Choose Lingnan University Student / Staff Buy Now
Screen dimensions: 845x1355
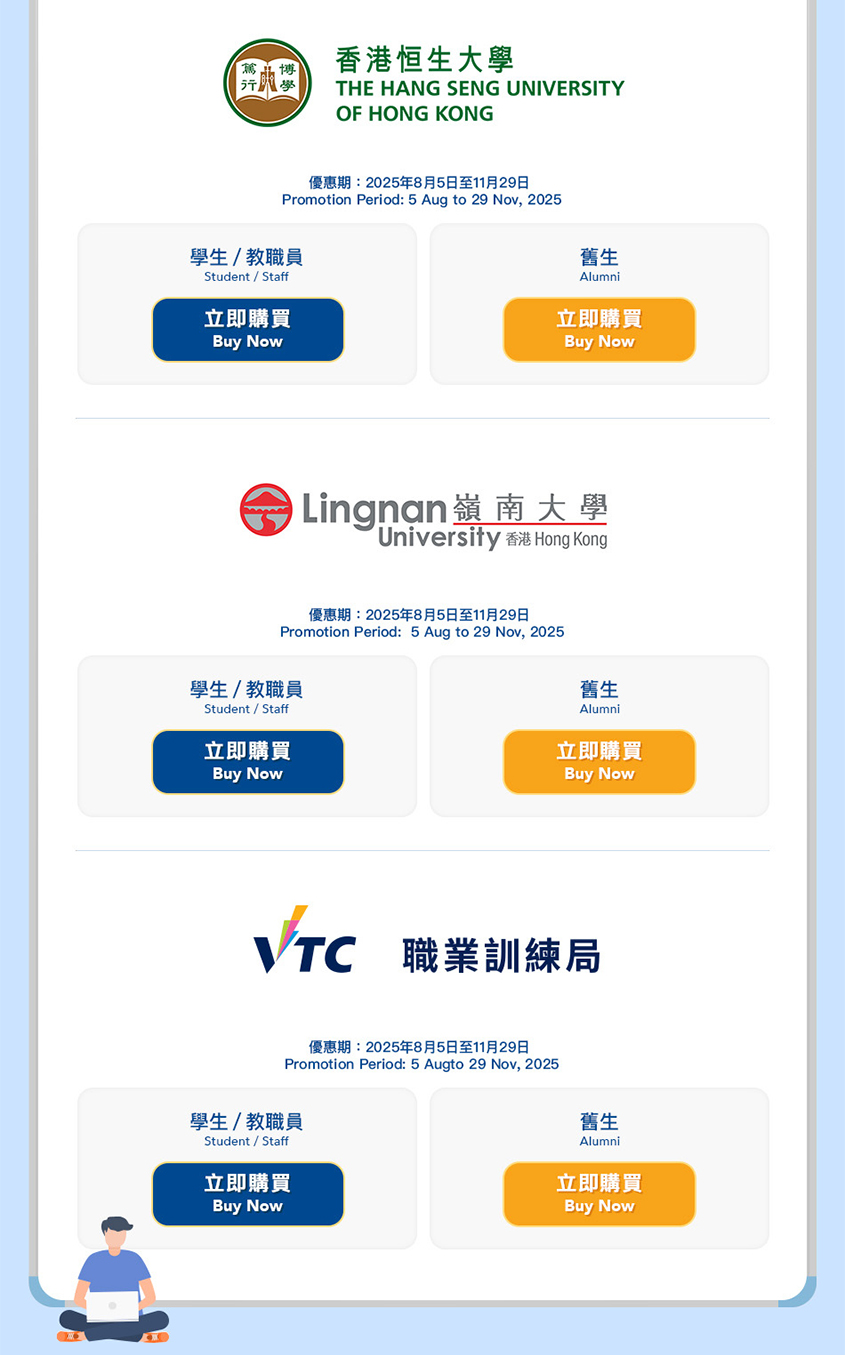tap(248, 761)
